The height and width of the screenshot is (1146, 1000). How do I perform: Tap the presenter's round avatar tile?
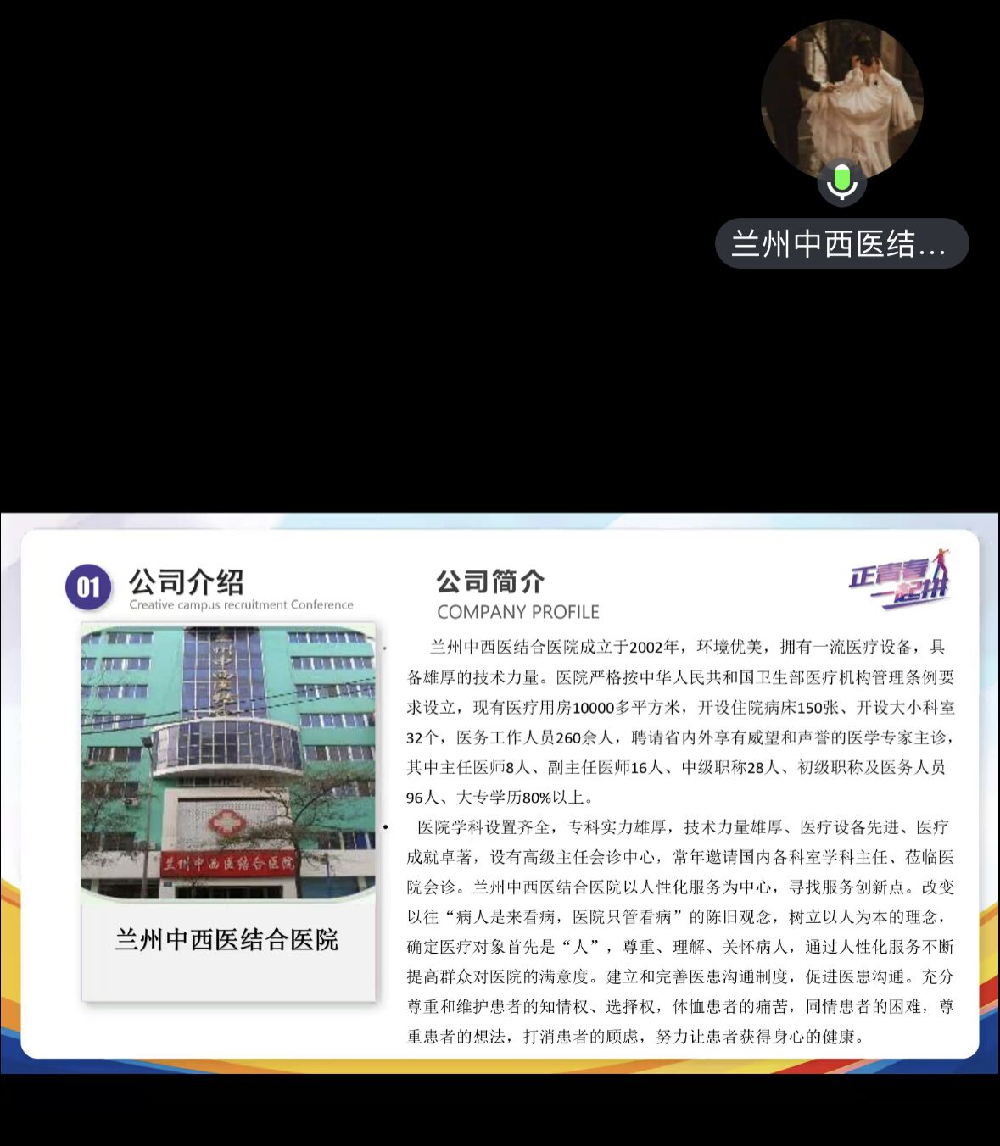pyautogui.click(x=841, y=100)
